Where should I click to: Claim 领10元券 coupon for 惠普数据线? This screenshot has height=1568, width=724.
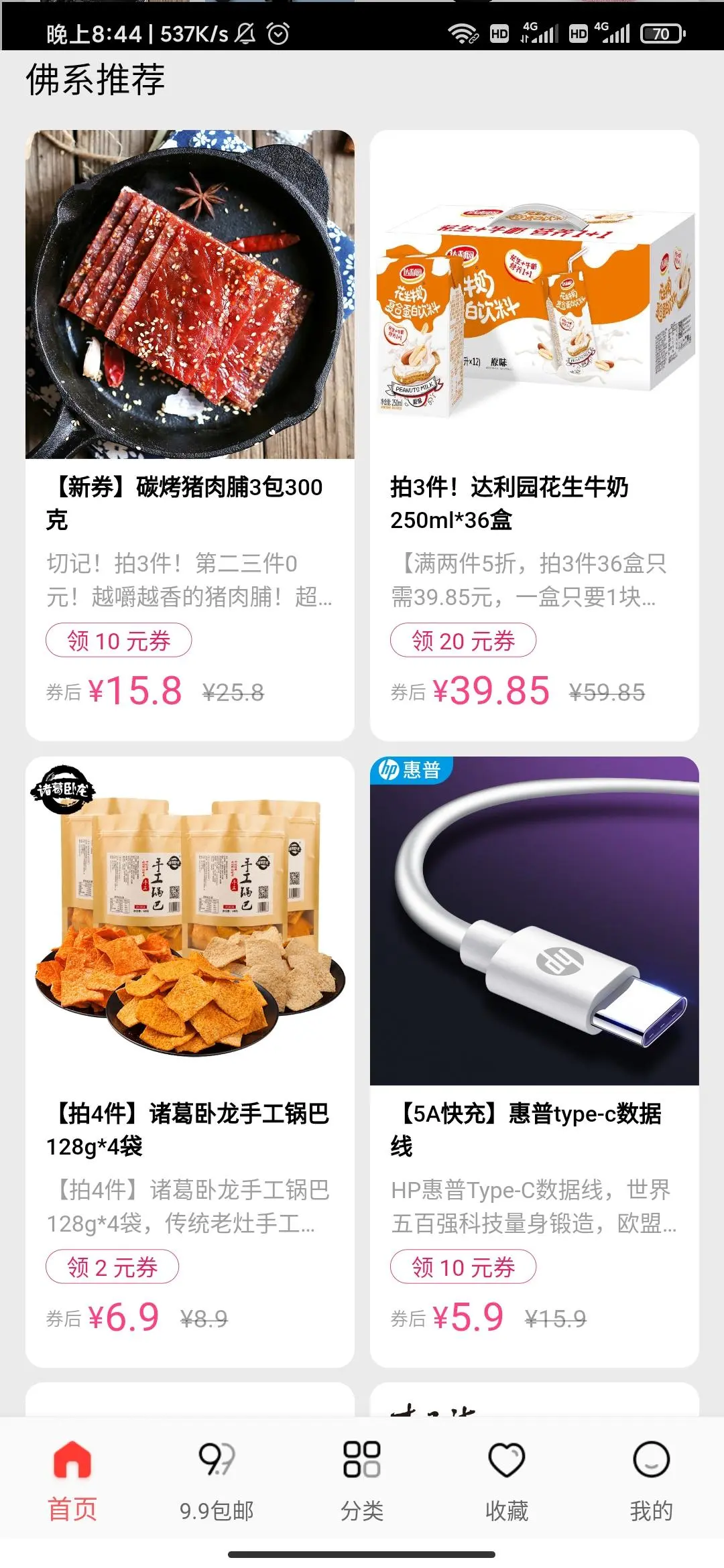(463, 1267)
